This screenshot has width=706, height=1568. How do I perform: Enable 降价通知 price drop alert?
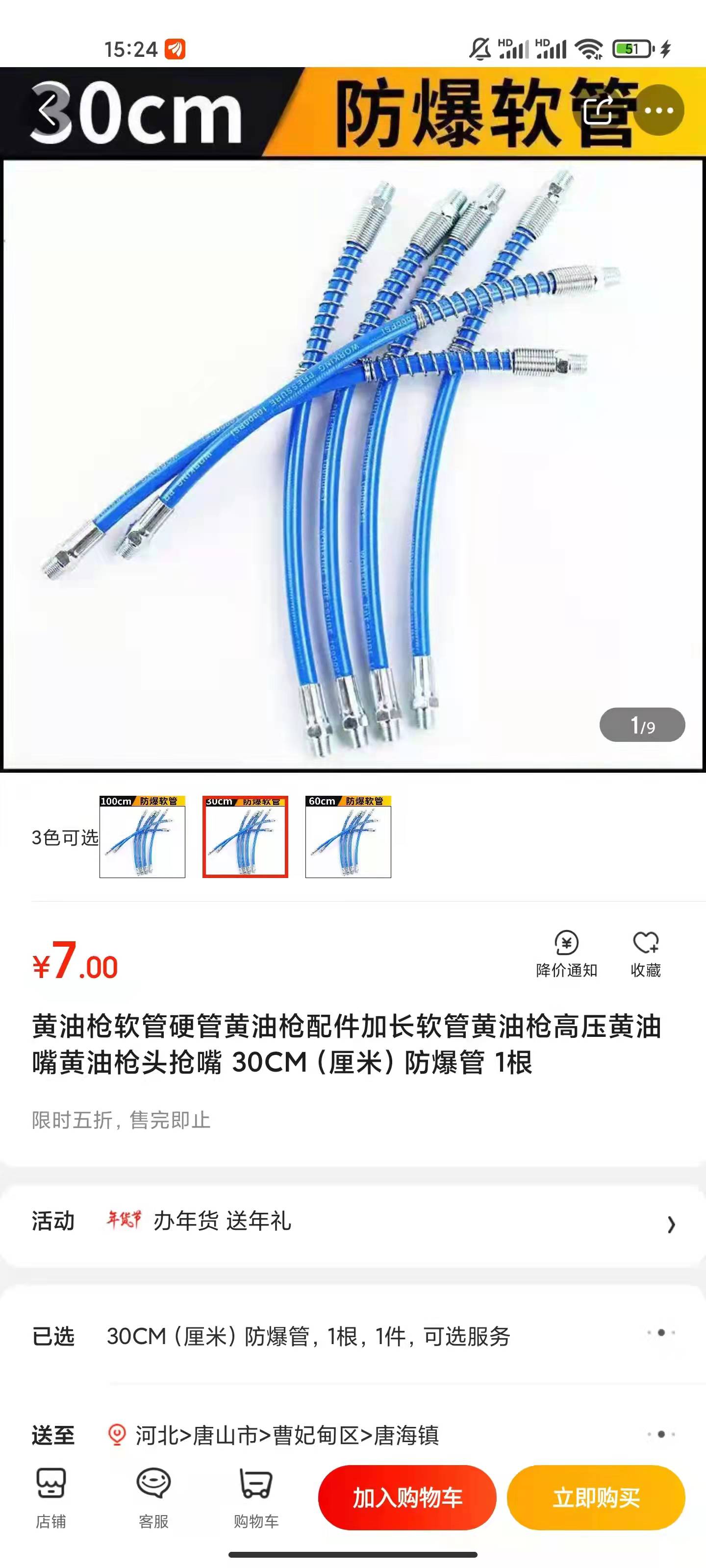pos(566,953)
